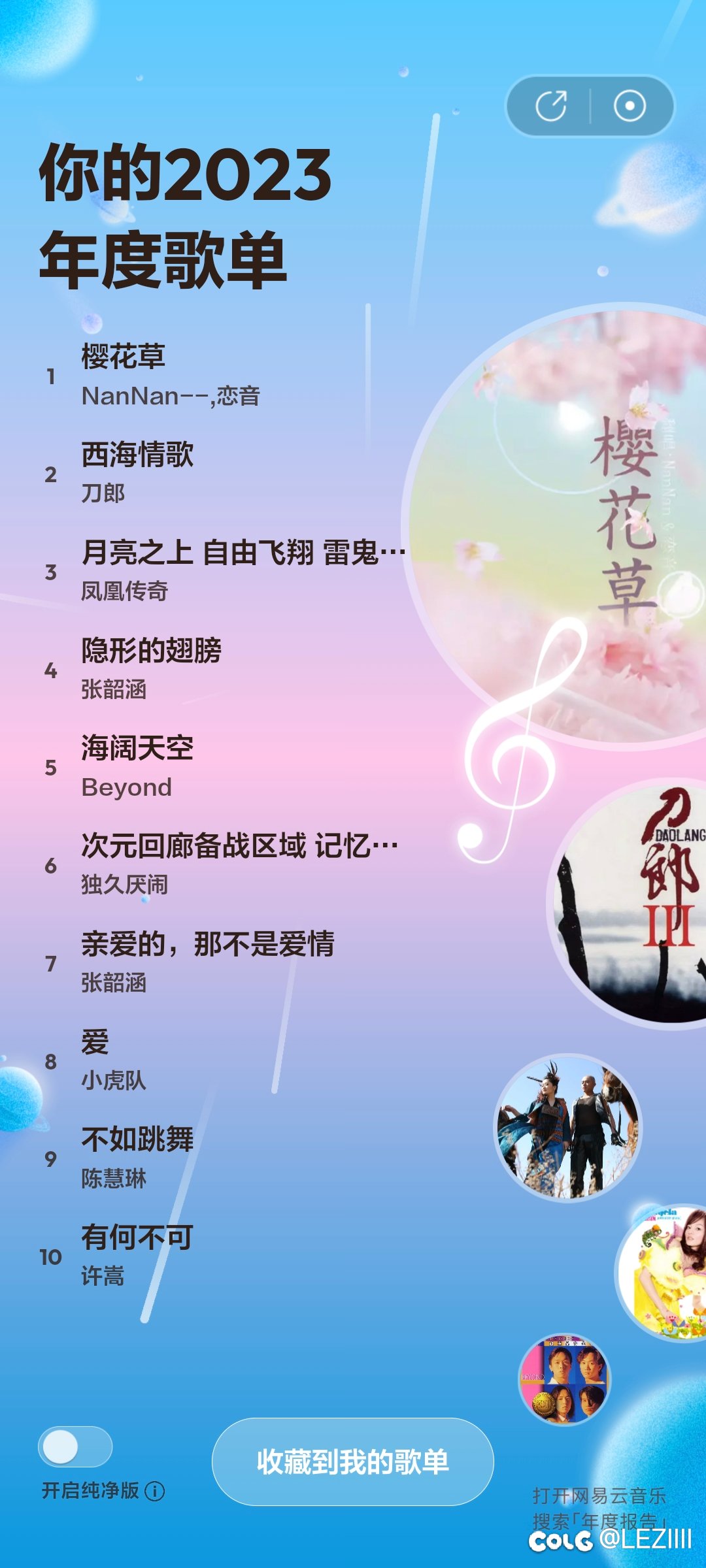Image resolution: width=706 pixels, height=1568 pixels.
Task: Open the song 樱花草
Action: 216,376
